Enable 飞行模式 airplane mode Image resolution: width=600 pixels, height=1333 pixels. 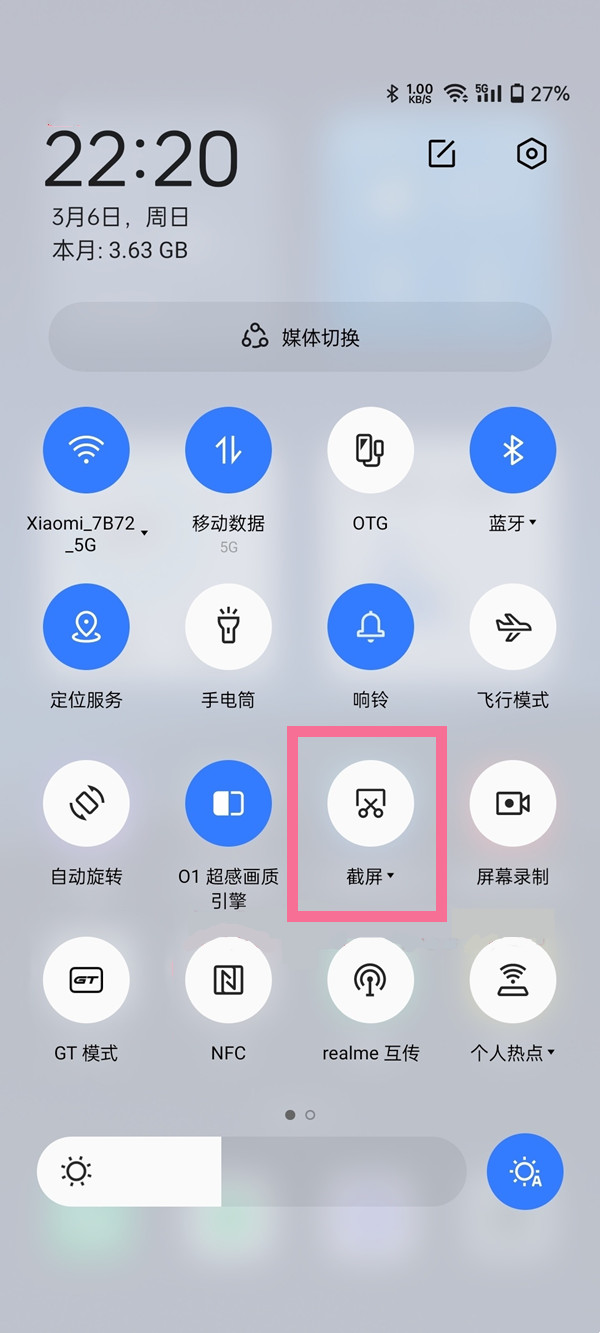click(512, 627)
